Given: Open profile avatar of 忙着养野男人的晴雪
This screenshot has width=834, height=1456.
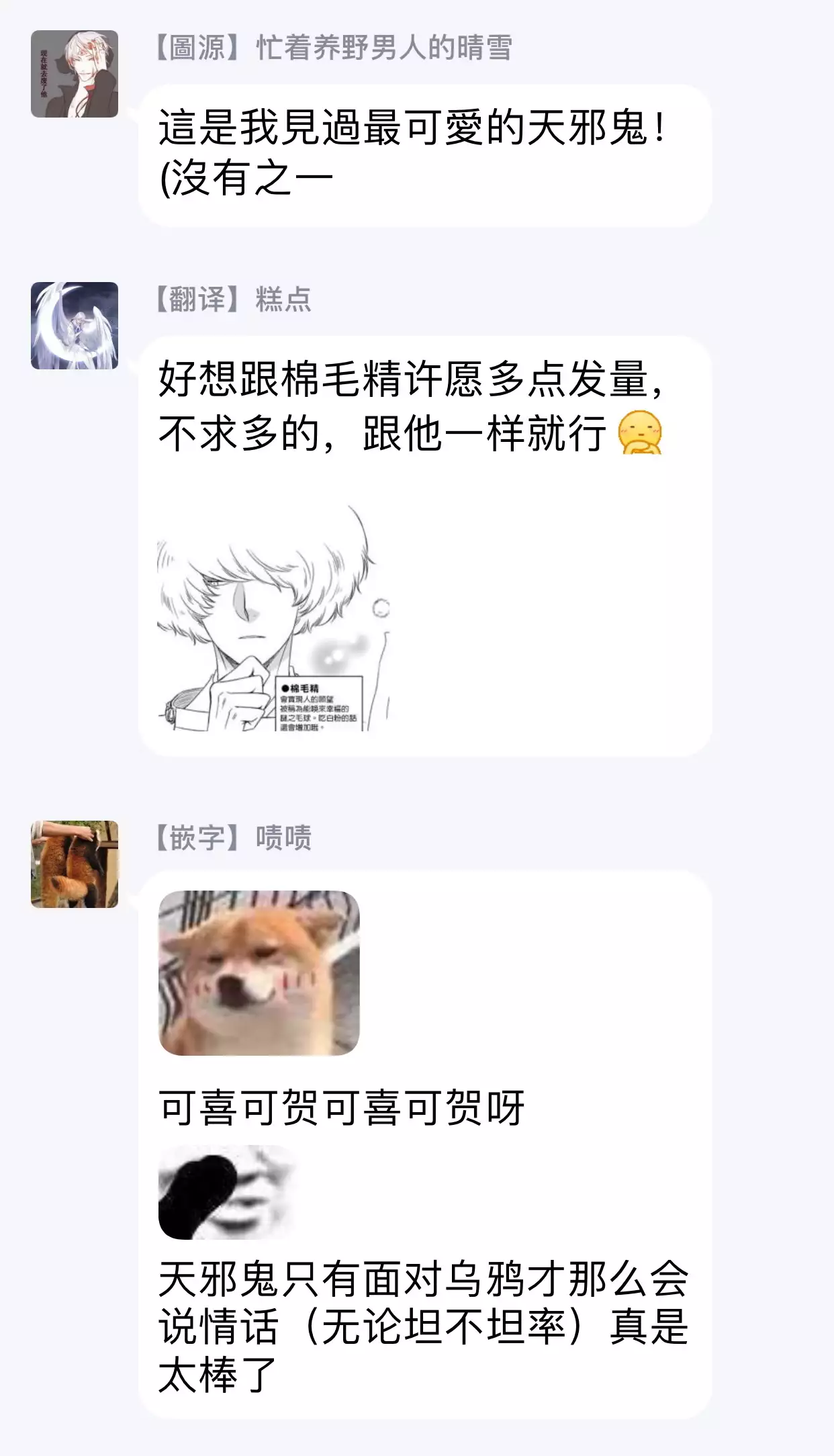Looking at the screenshot, I should pos(75,74).
